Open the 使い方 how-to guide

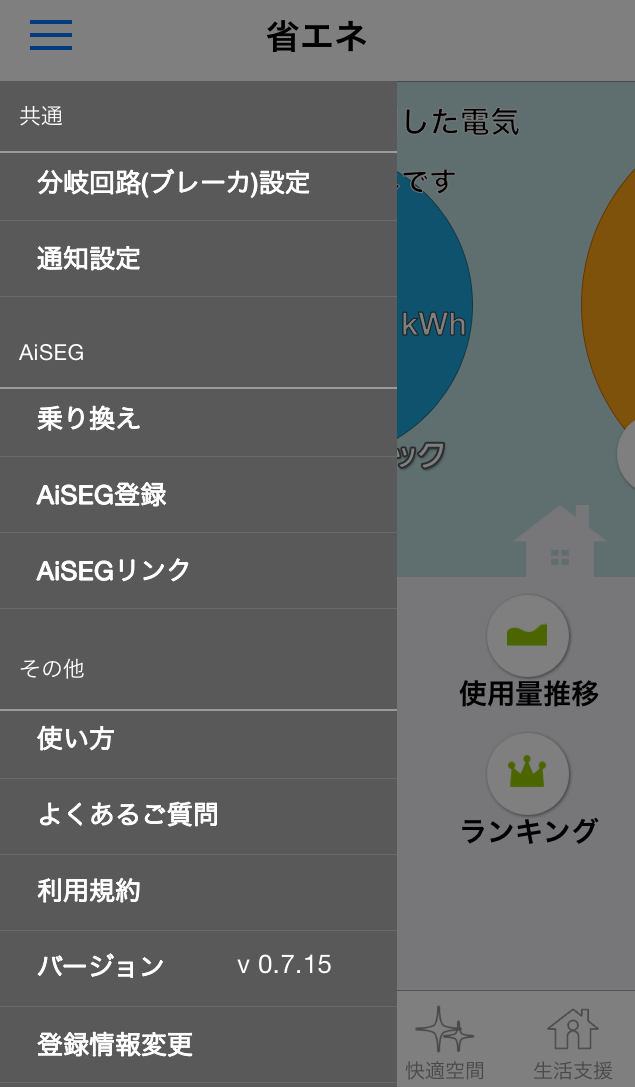point(75,740)
